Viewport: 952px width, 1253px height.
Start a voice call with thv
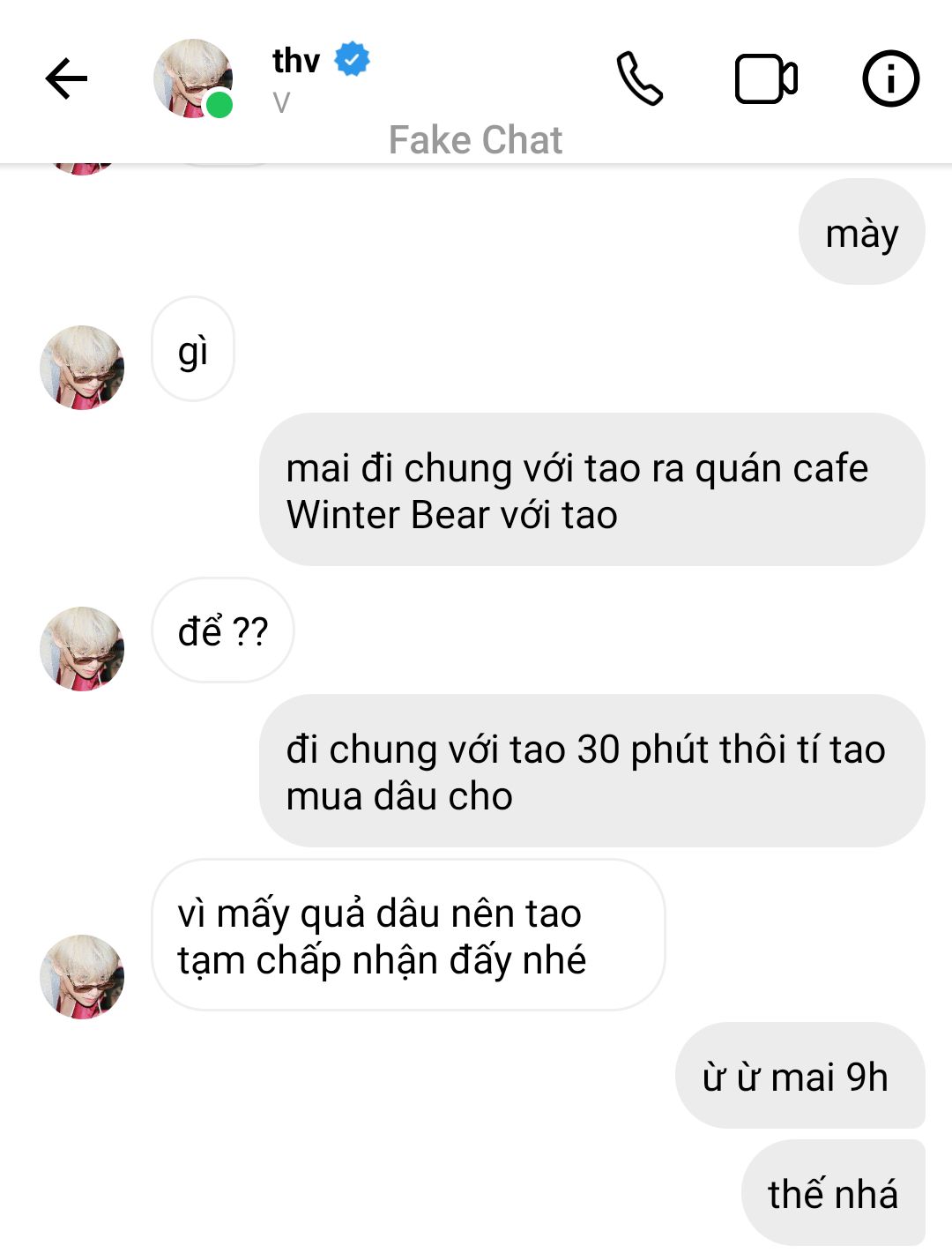[x=639, y=79]
